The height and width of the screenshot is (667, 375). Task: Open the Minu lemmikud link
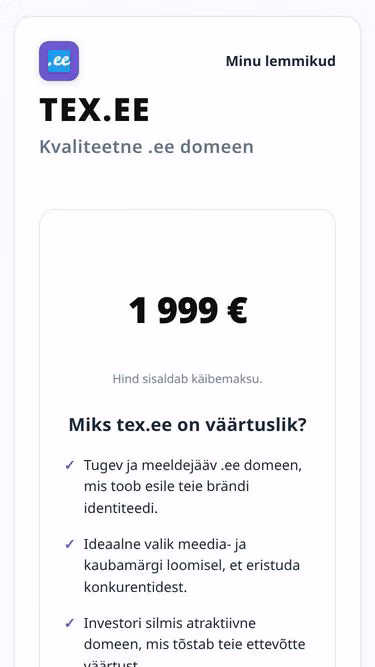click(281, 61)
